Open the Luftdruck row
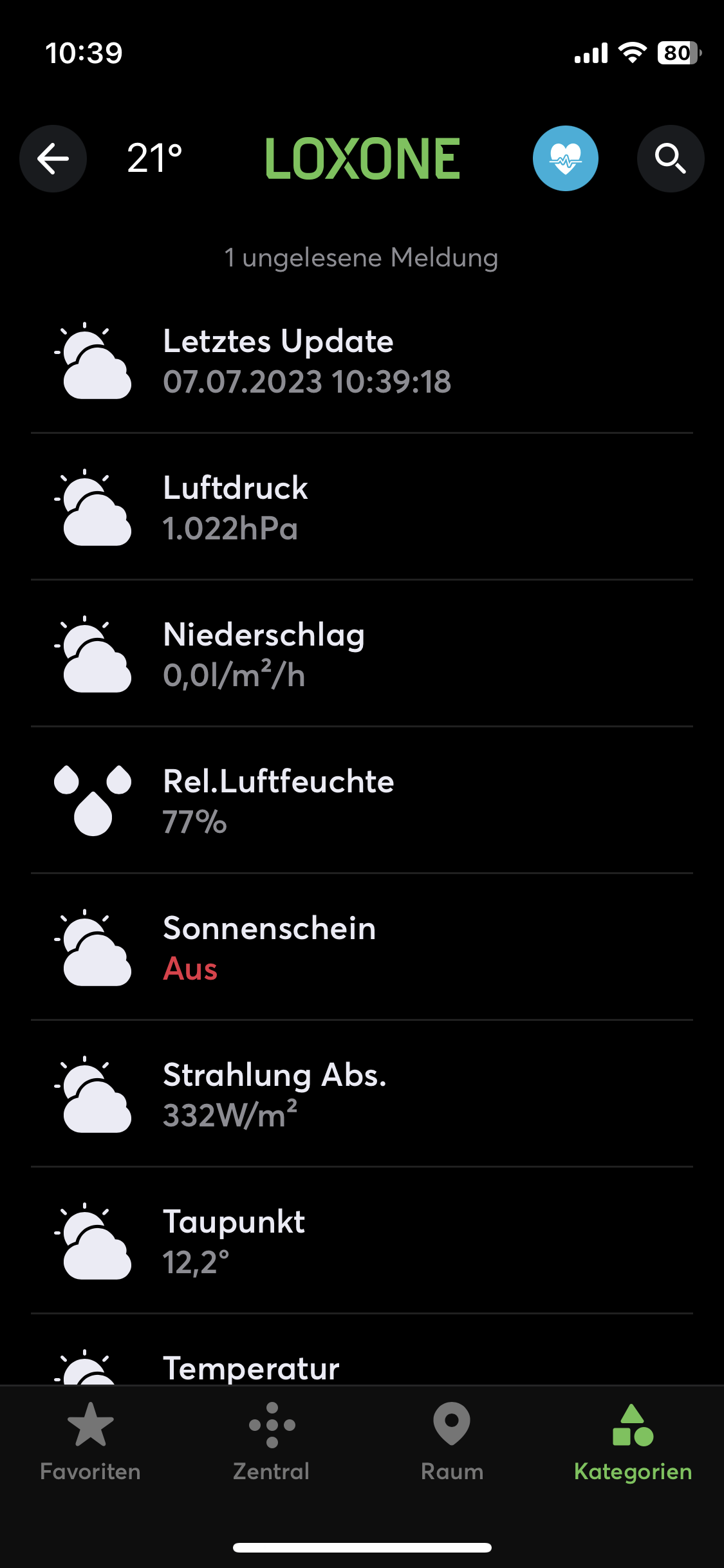Image resolution: width=724 pixels, height=1568 pixels. pos(362,508)
